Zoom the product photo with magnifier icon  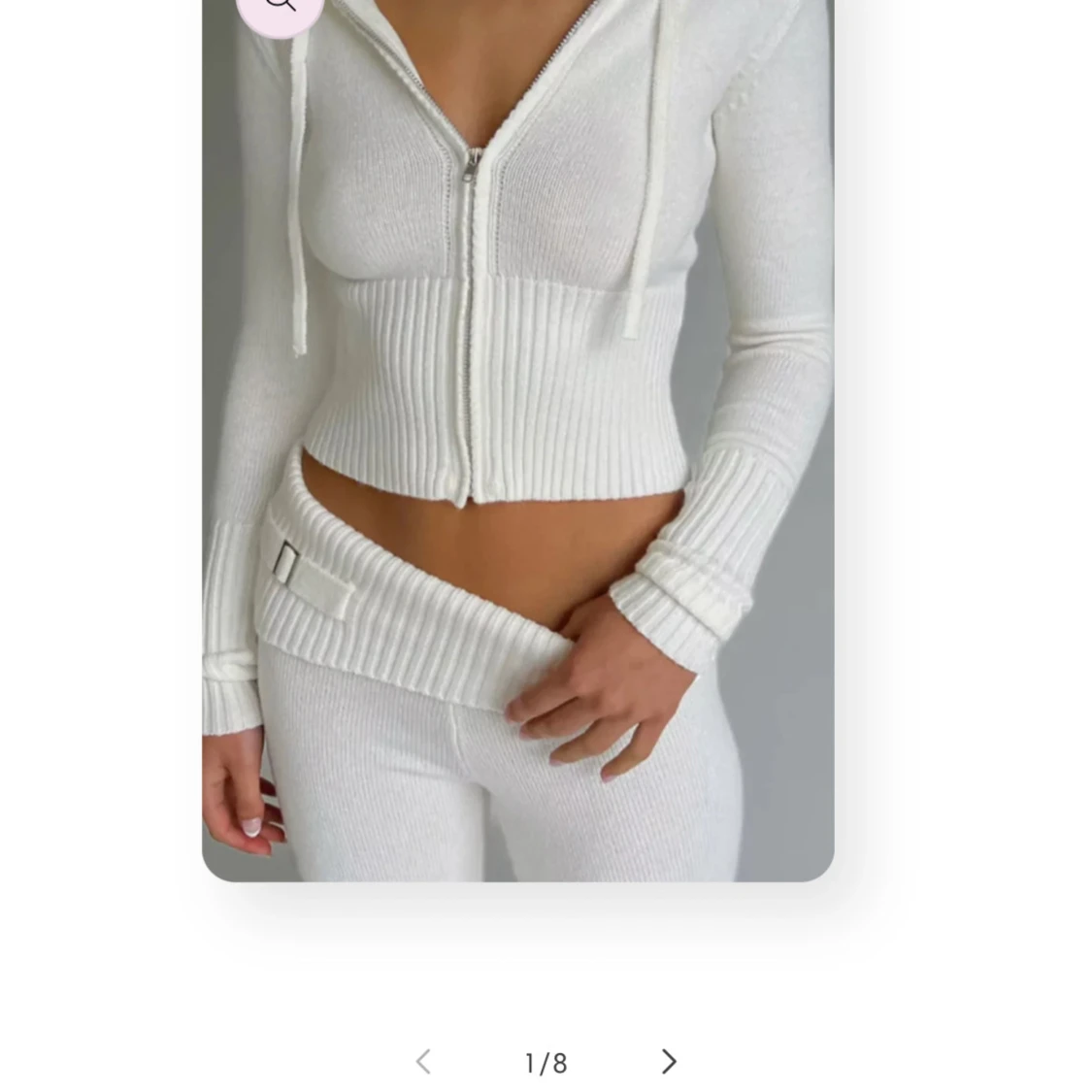tap(280, 8)
